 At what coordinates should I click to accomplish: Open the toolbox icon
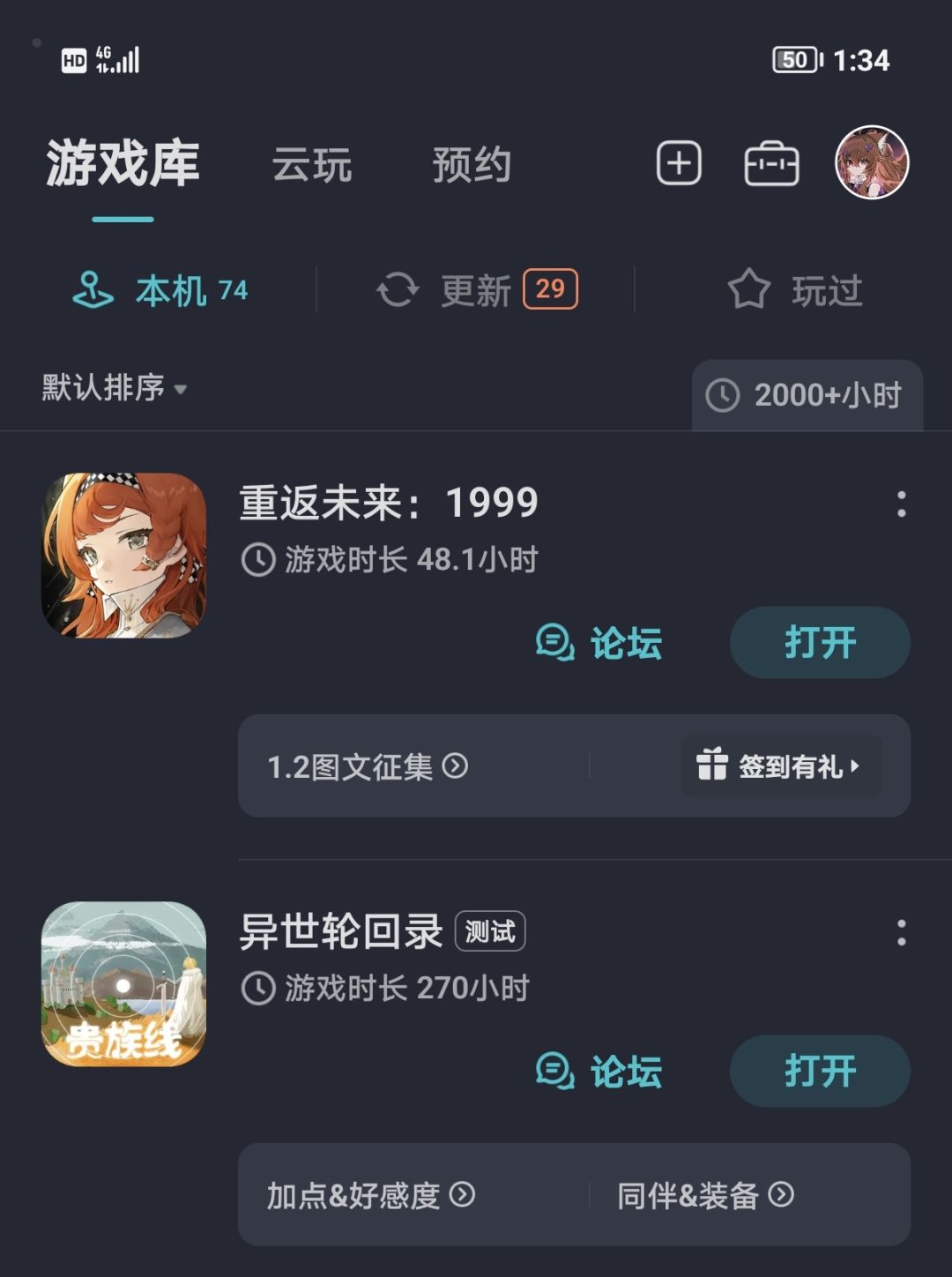click(x=771, y=164)
